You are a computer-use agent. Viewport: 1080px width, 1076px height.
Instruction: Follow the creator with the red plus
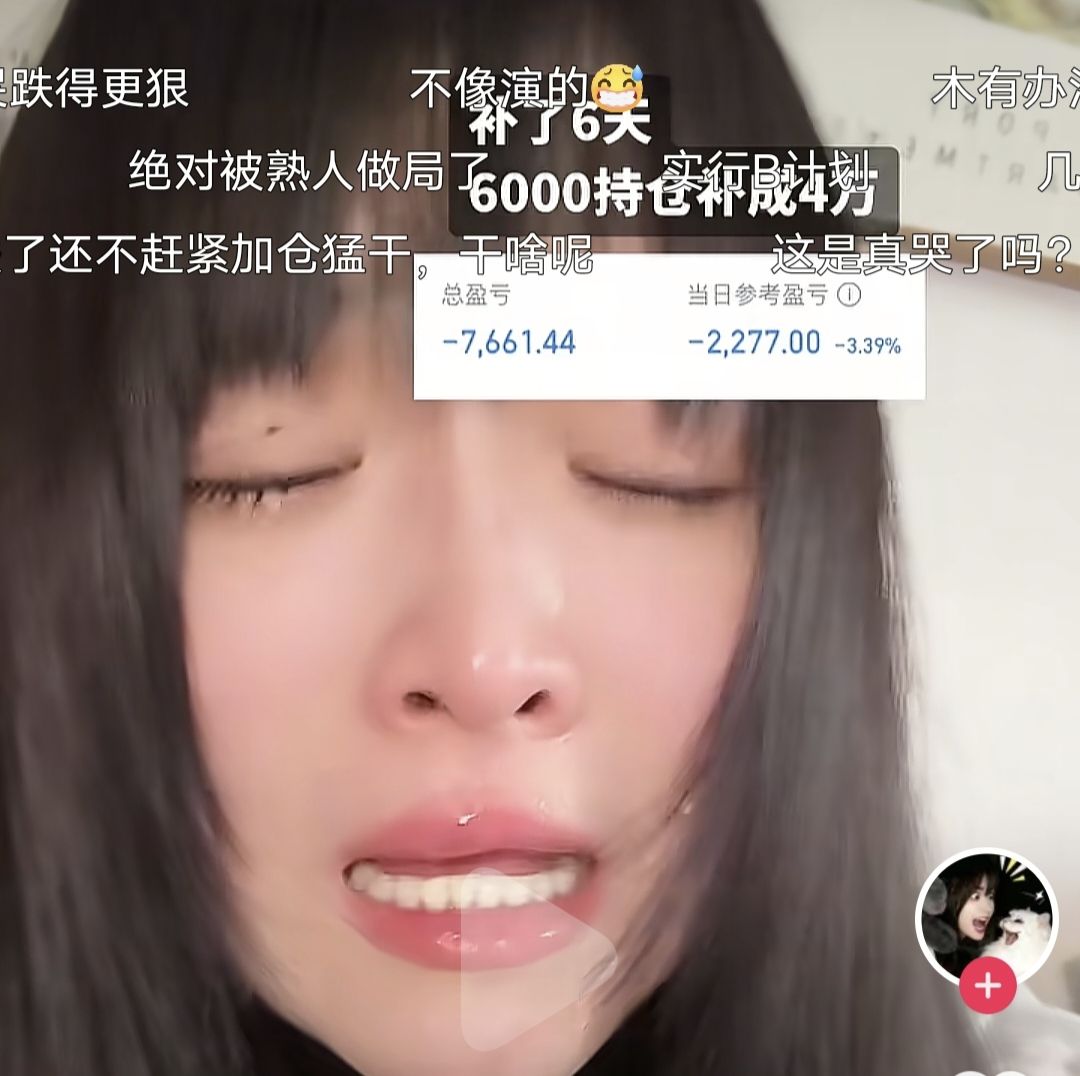click(988, 986)
